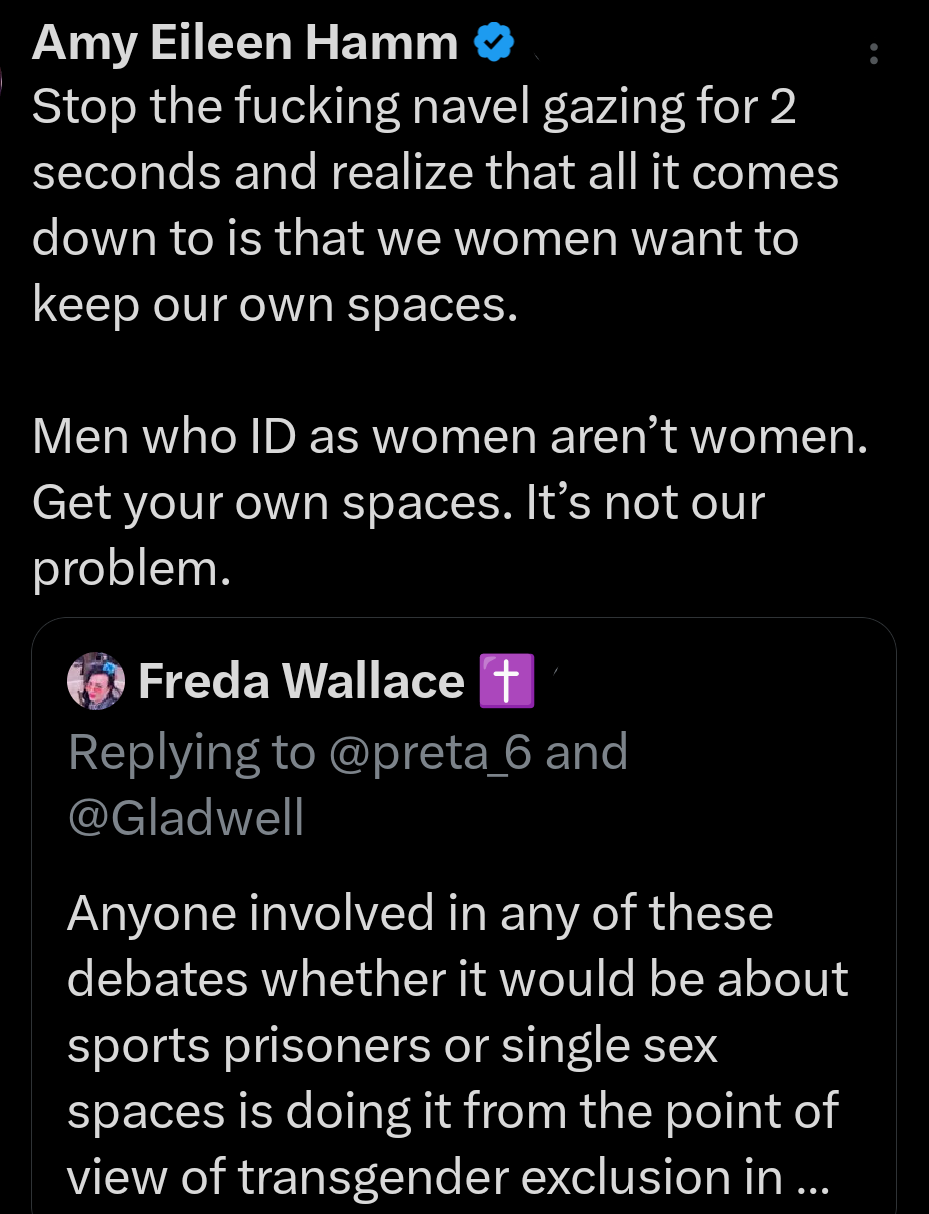The width and height of the screenshot is (929, 1214).
Task: Click the purple cross emoji beside Freda Wallace
Action: pos(507,681)
